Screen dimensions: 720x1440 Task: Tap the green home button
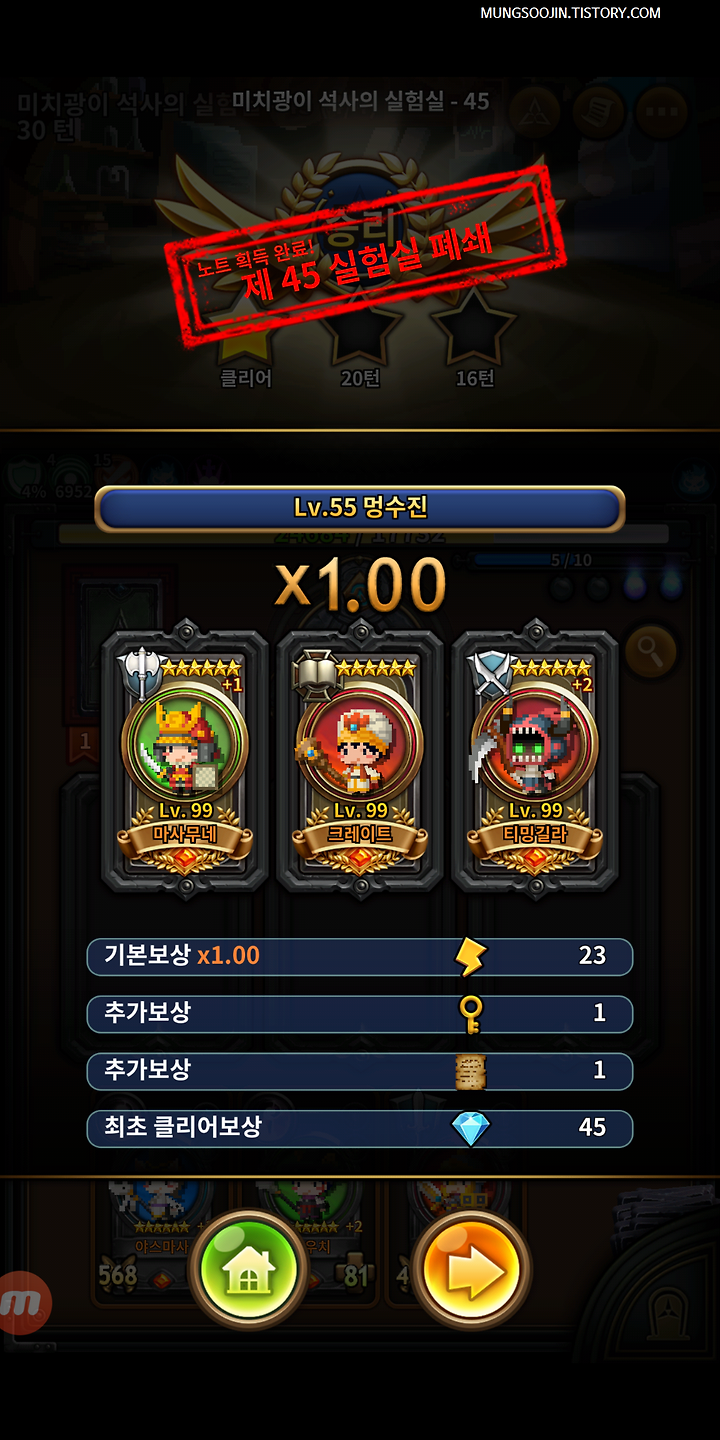coord(248,1270)
